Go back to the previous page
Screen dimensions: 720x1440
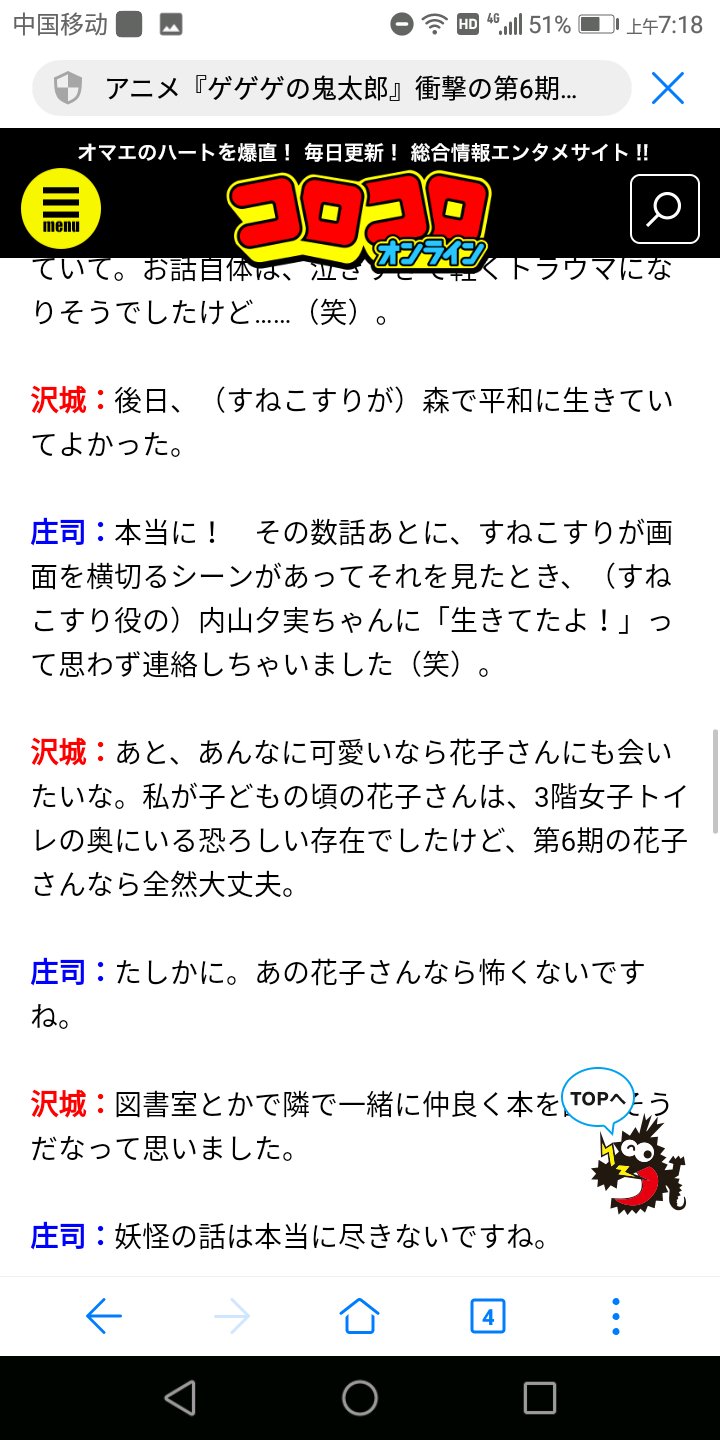click(103, 1317)
